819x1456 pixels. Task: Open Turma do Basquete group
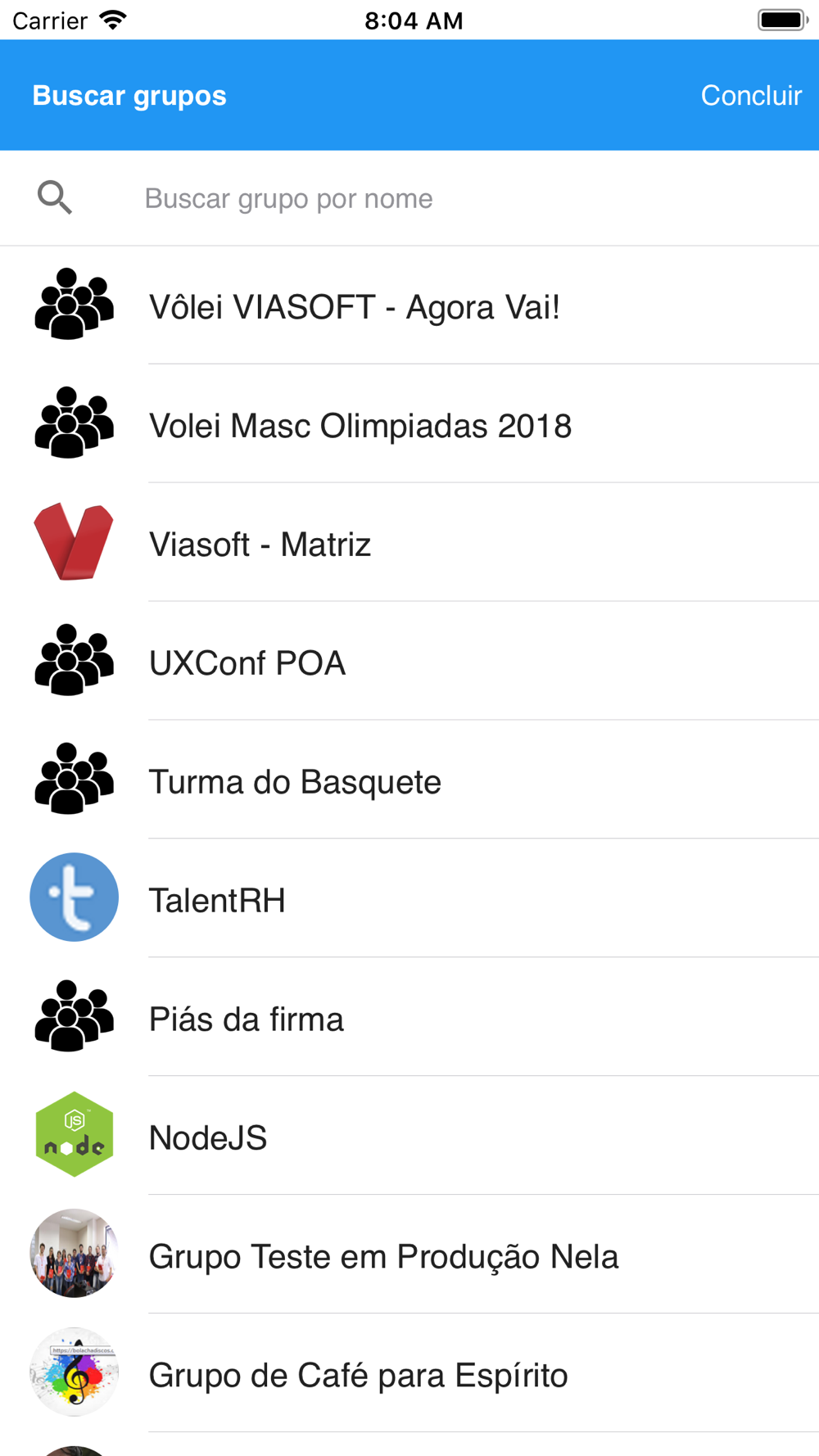click(x=409, y=780)
